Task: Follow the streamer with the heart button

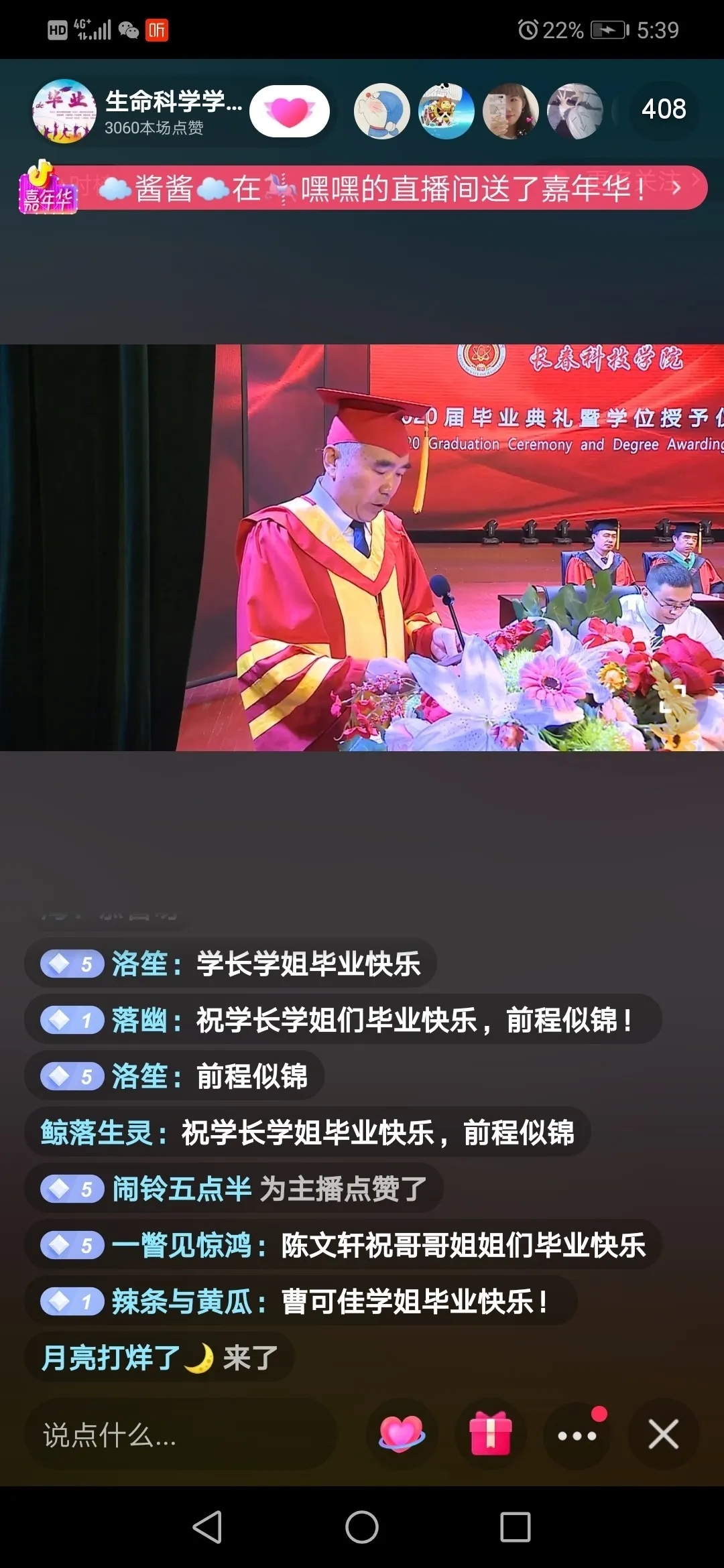Action: (x=290, y=112)
